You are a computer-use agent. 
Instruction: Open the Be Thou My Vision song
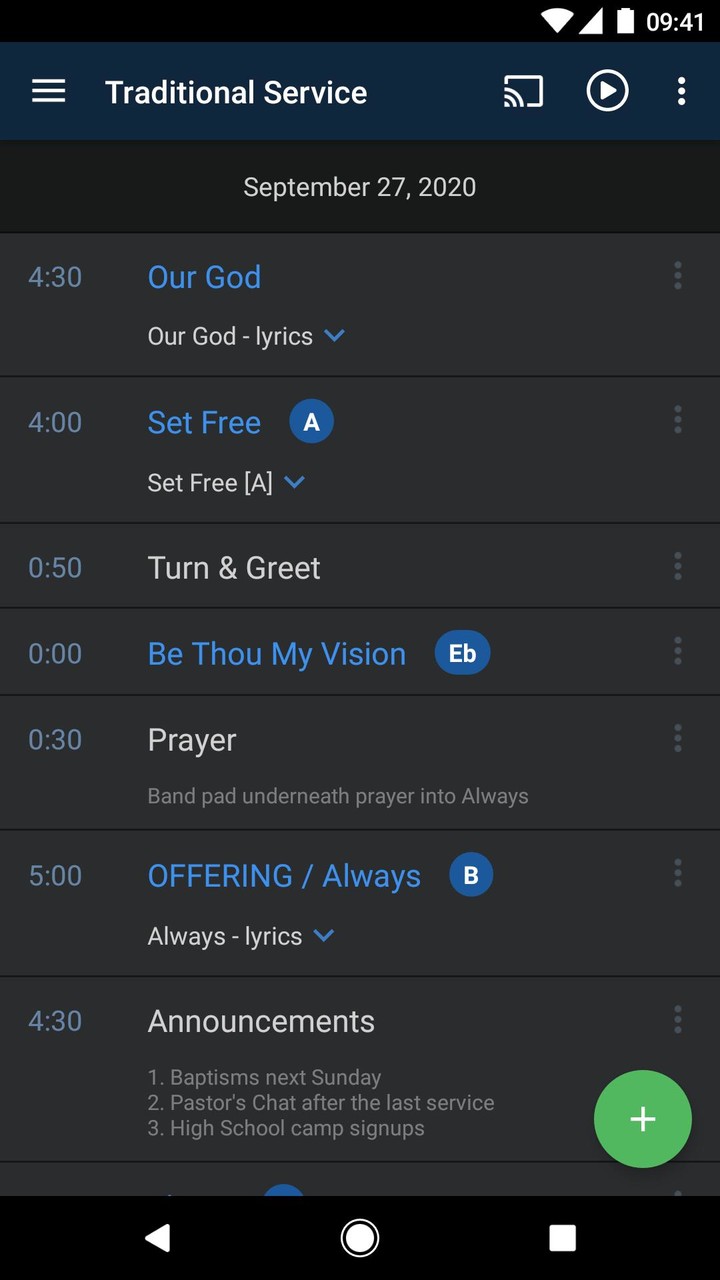tap(276, 652)
